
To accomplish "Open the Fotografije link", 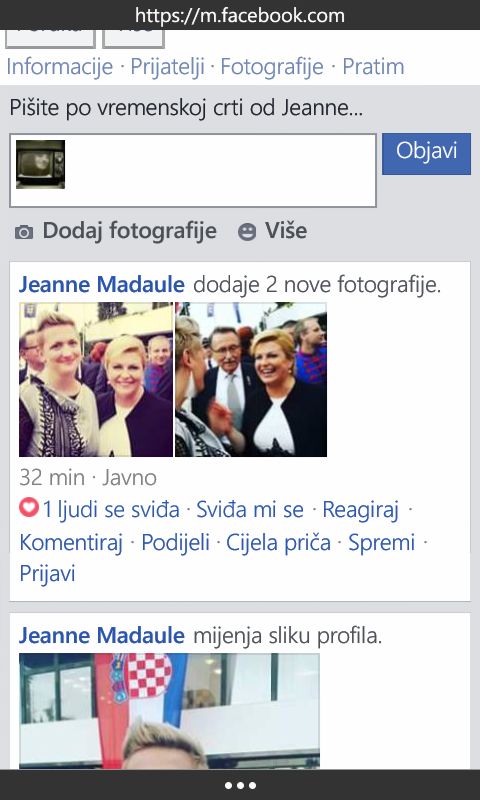I will coord(272,67).
